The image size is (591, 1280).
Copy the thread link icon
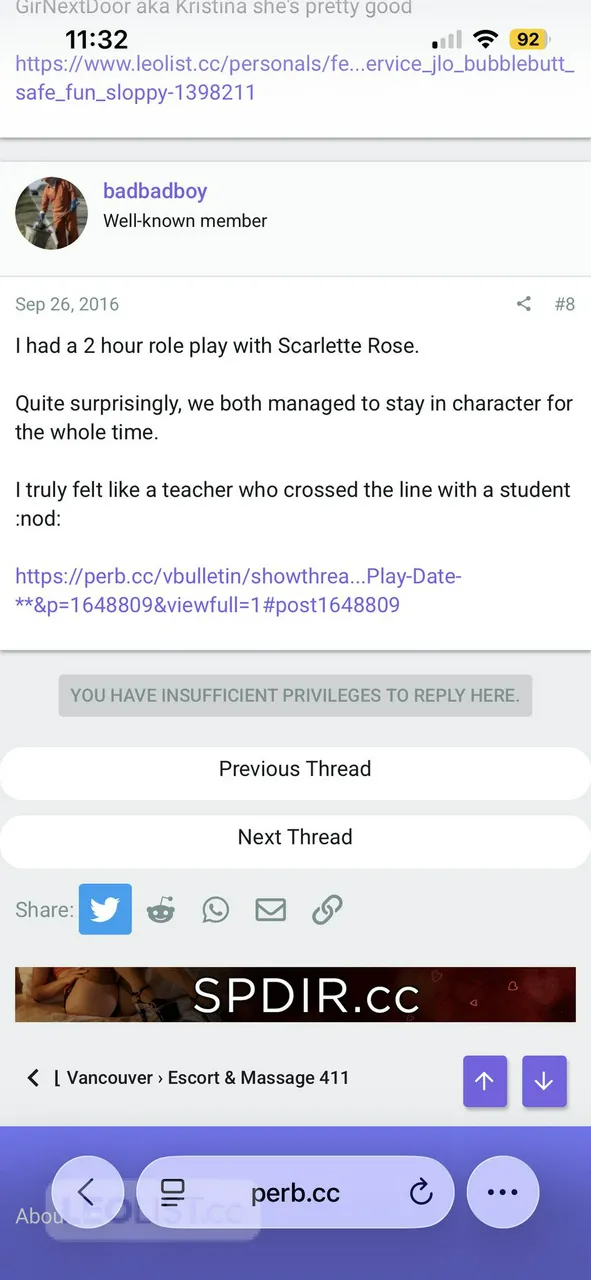point(327,909)
